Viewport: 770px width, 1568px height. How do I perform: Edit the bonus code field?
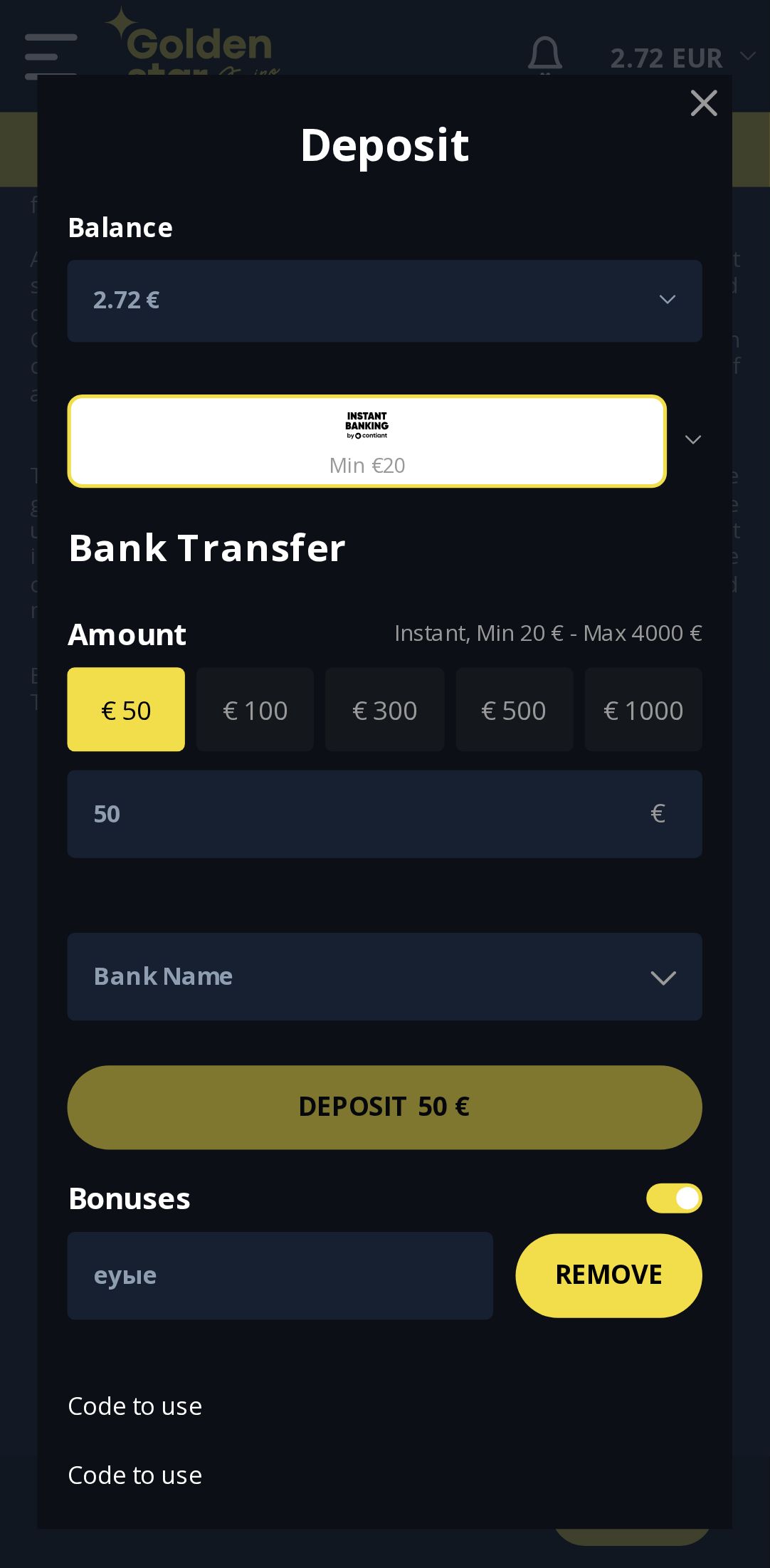pos(280,1275)
